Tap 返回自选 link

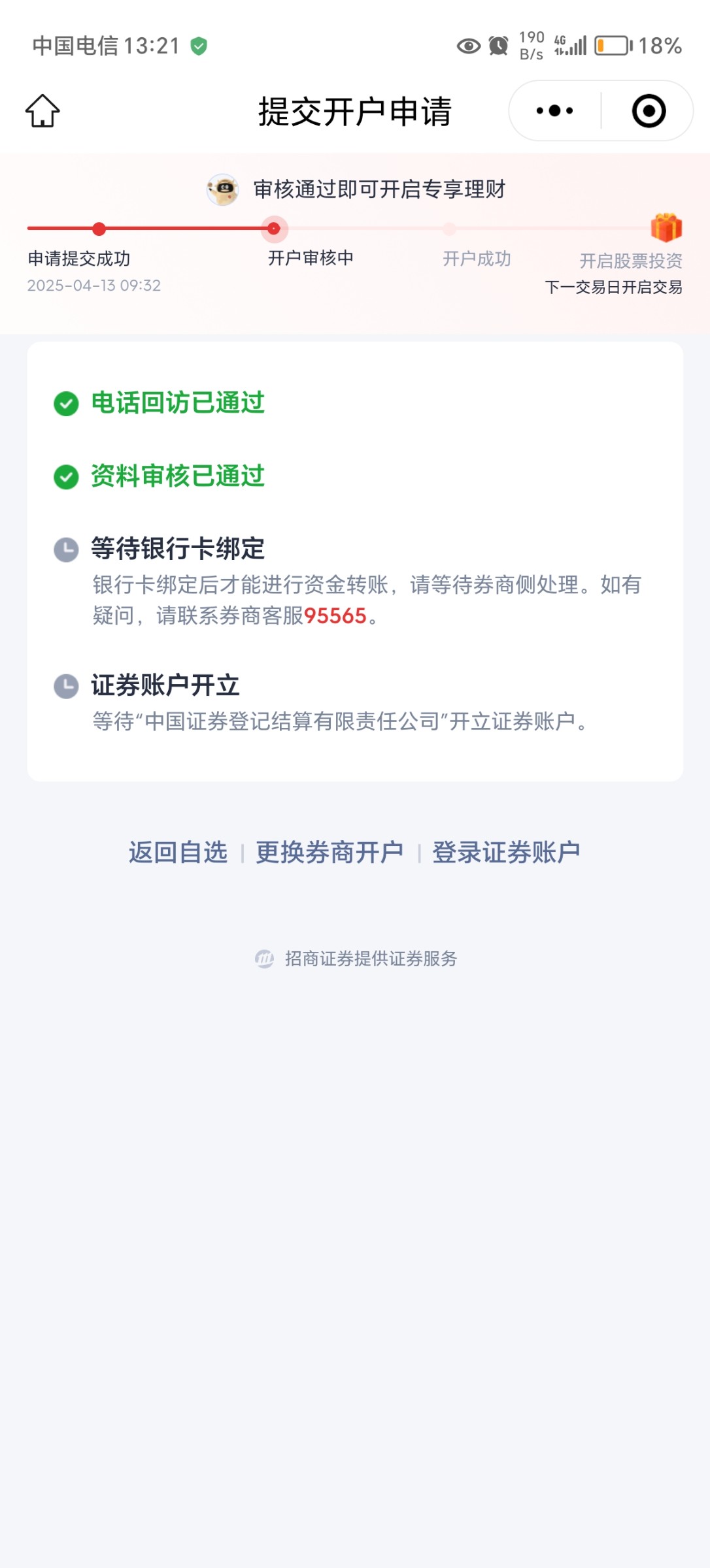pyautogui.click(x=178, y=852)
